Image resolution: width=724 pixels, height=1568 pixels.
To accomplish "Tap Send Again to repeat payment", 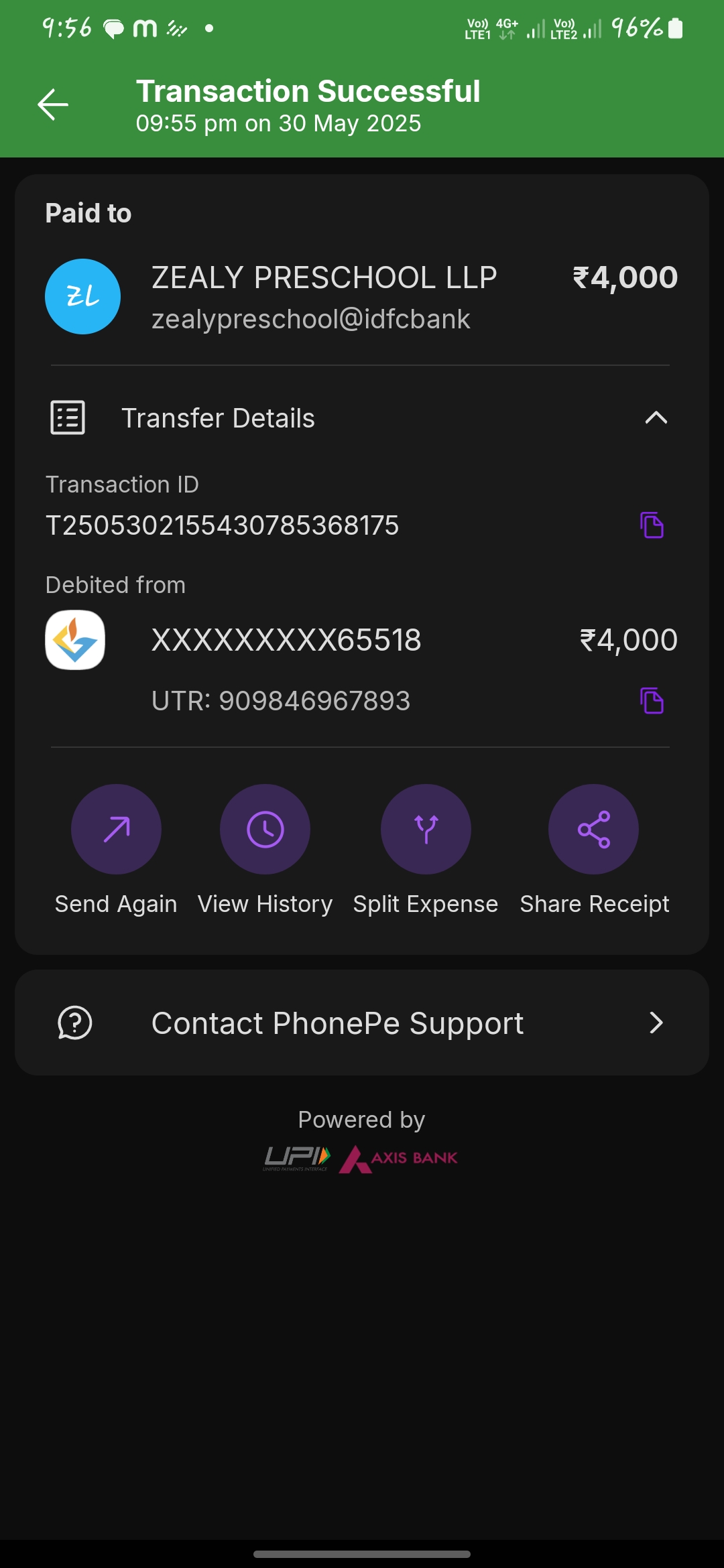I will [117, 830].
